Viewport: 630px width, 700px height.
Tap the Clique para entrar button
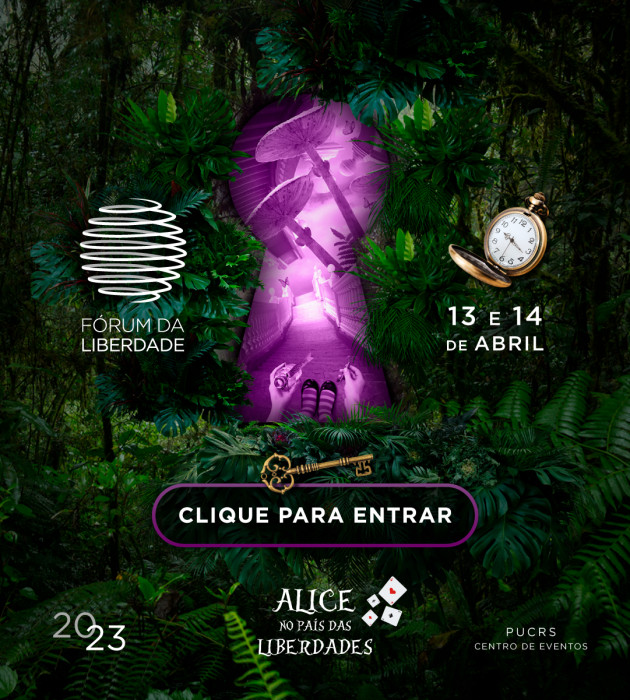(315, 515)
